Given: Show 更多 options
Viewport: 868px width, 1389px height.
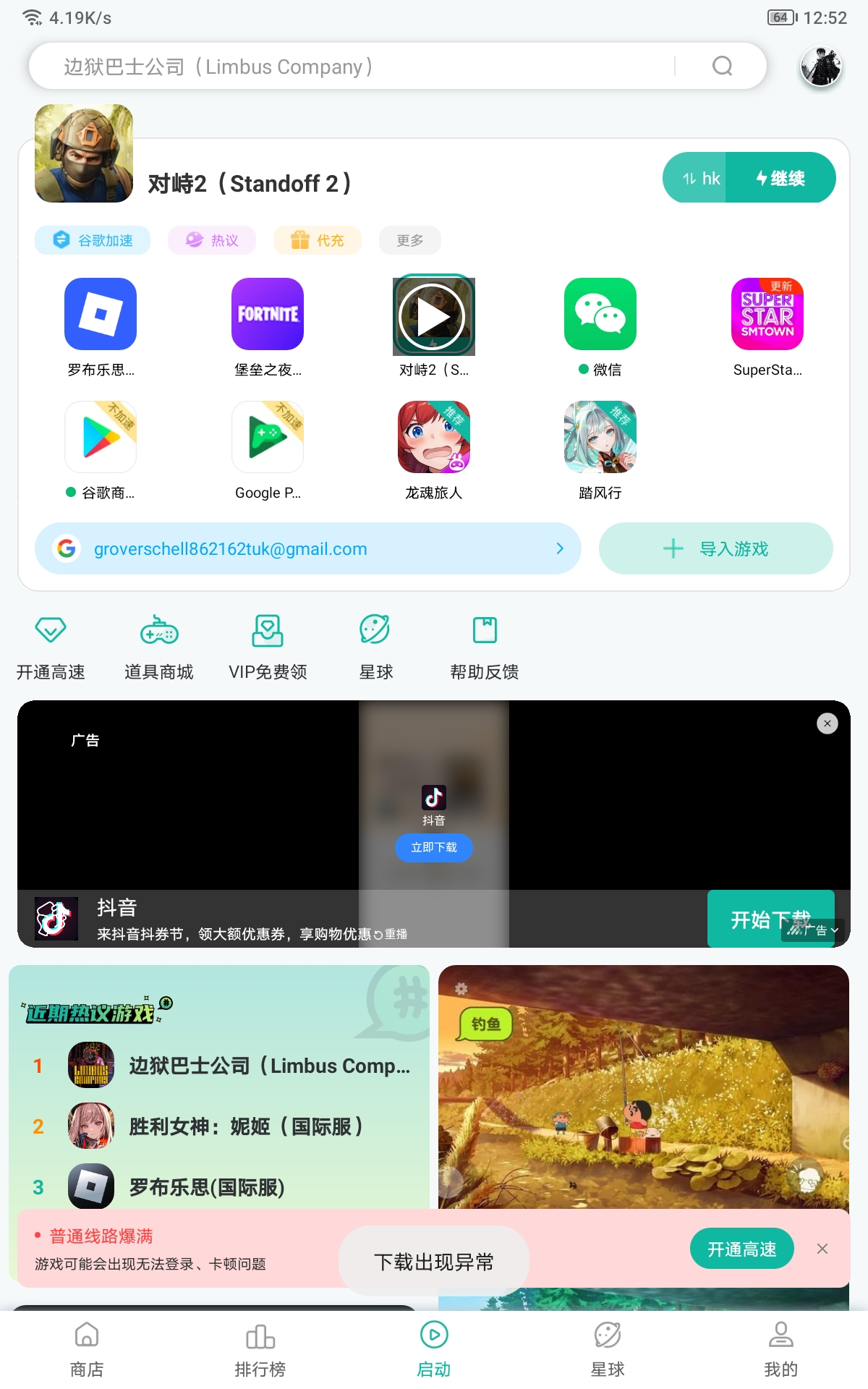Looking at the screenshot, I should pyautogui.click(x=409, y=240).
